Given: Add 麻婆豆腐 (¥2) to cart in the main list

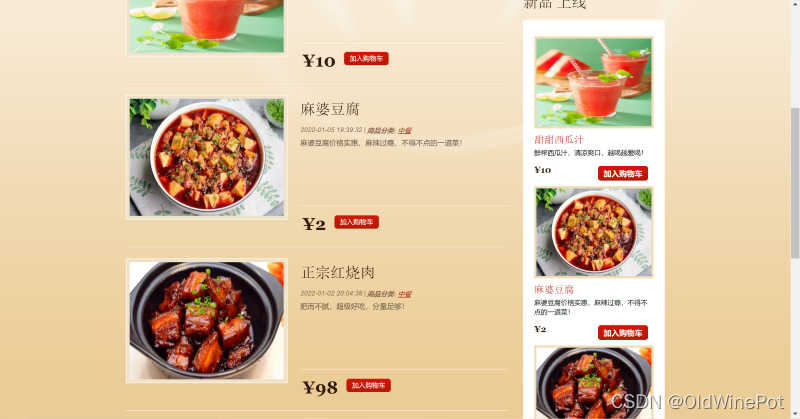Looking at the screenshot, I should [356, 222].
